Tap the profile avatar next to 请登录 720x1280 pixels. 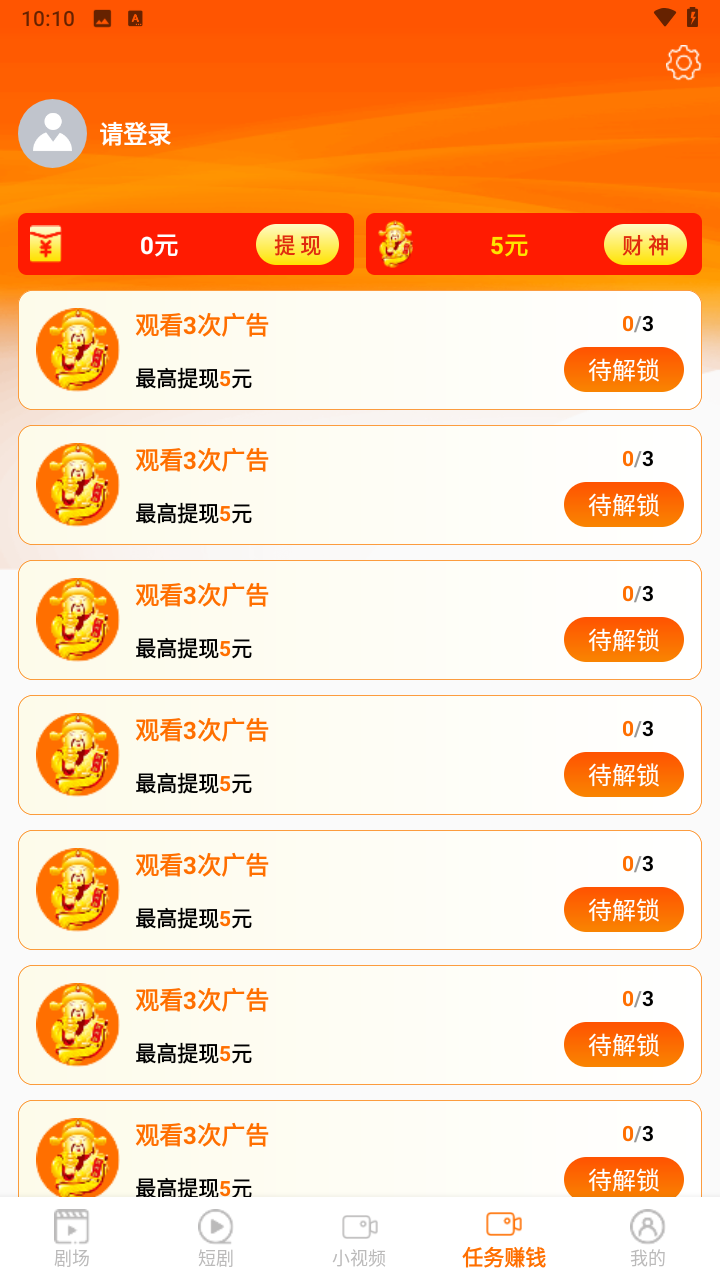[x=52, y=133]
